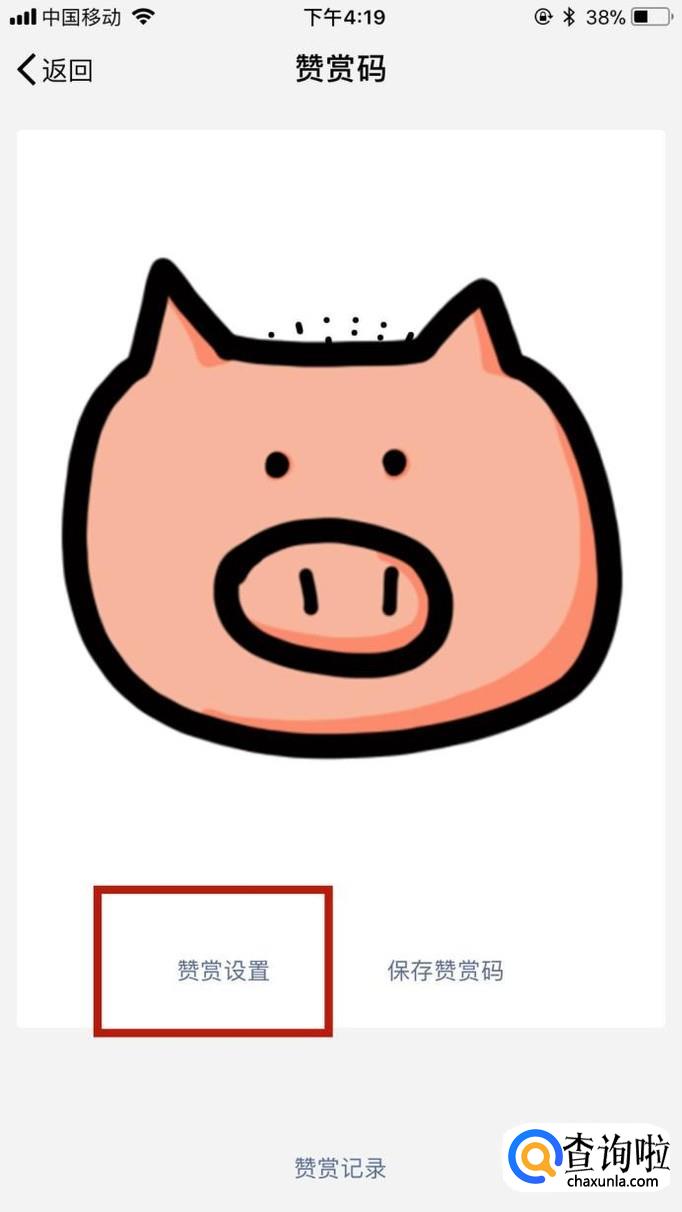This screenshot has height=1212, width=682.
Task: Go back using the 返回 button
Action: click(56, 70)
